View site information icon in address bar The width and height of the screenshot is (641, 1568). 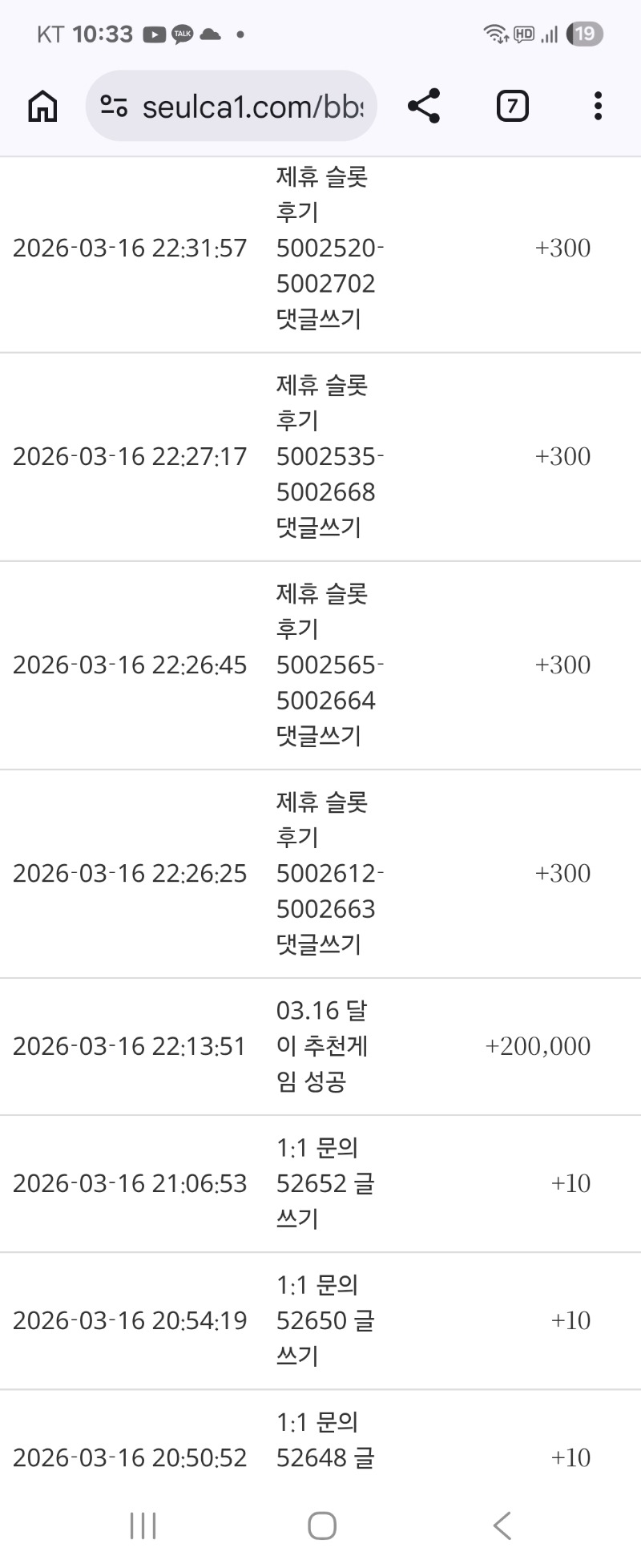(114, 106)
